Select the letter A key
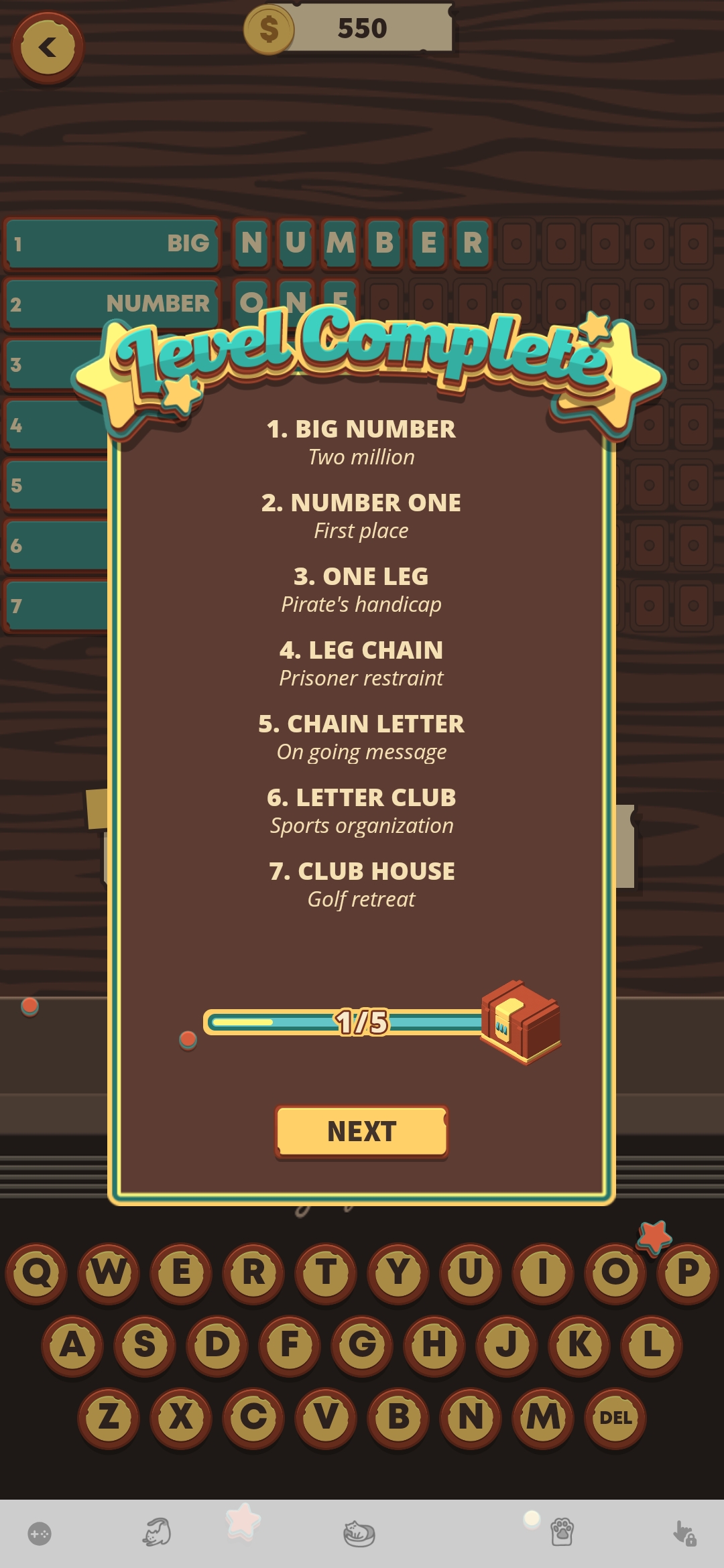 point(73,1344)
